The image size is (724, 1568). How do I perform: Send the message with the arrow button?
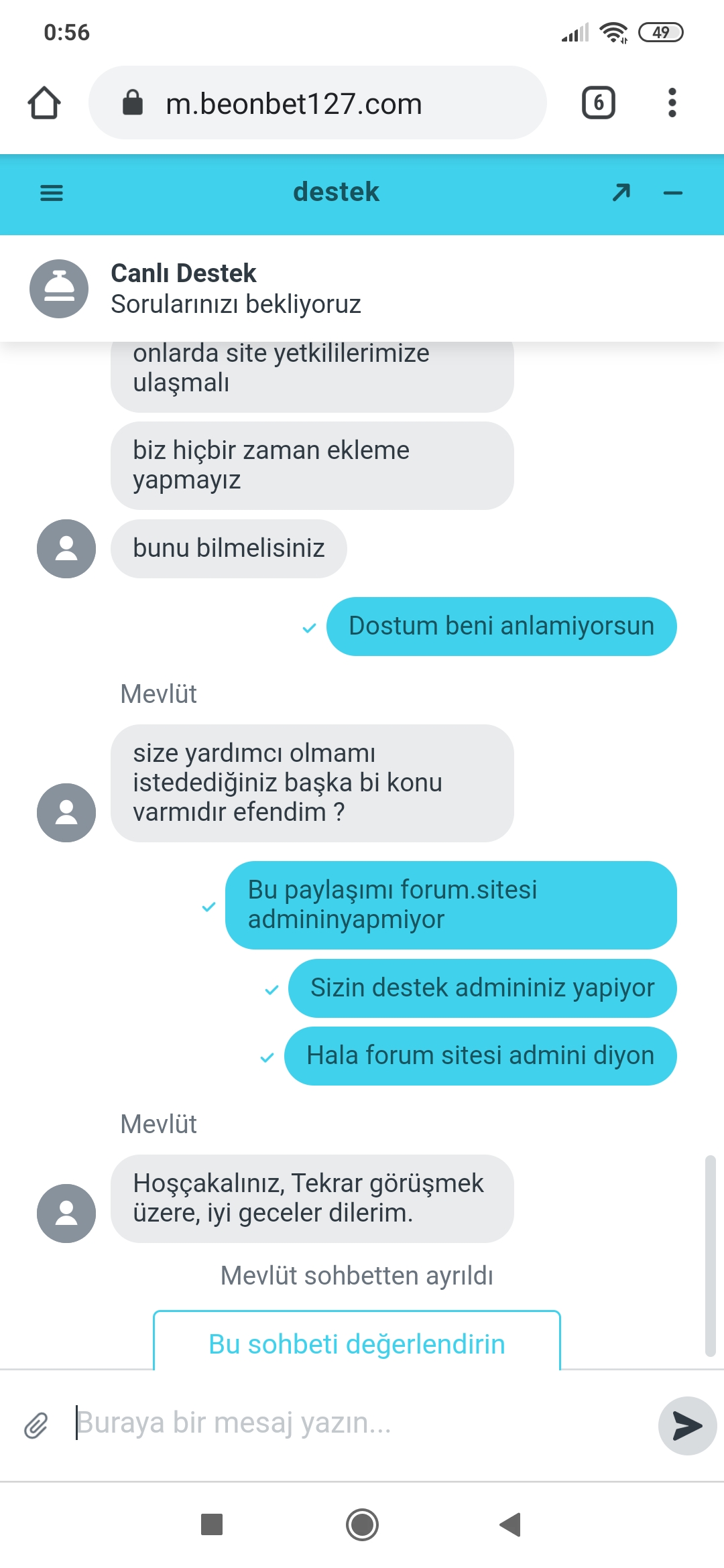[x=688, y=1425]
